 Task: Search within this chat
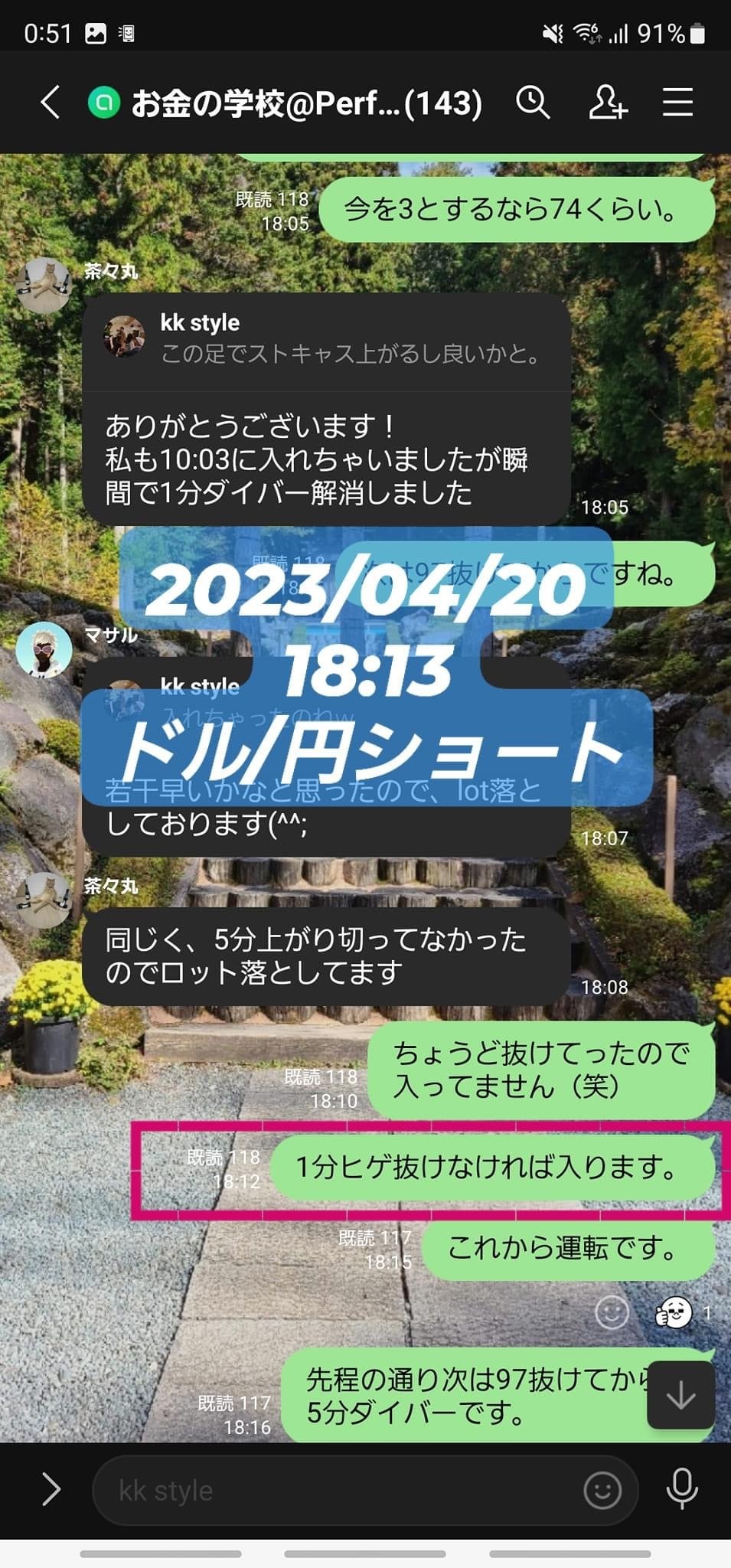coord(533,102)
